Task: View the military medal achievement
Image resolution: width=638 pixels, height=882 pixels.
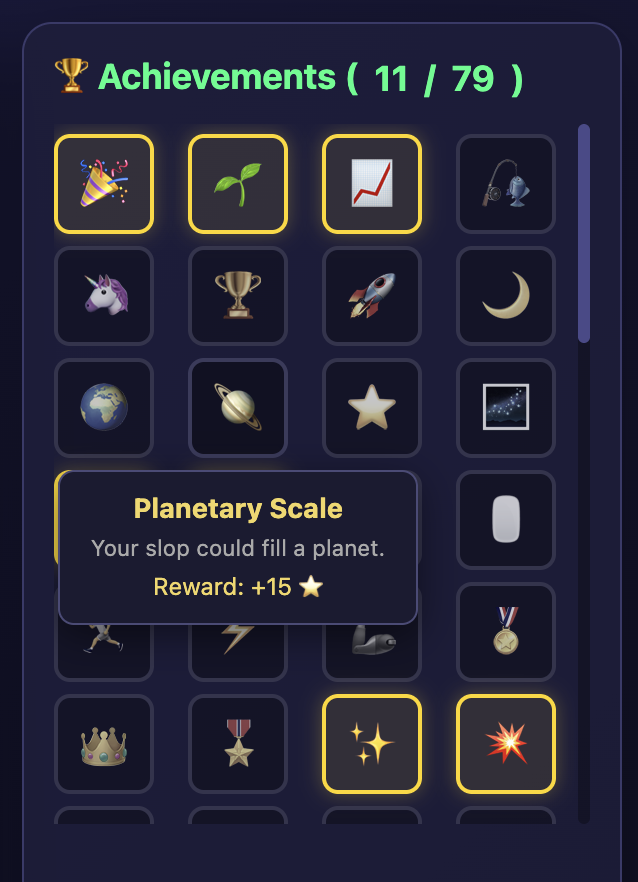Action: 238,744
